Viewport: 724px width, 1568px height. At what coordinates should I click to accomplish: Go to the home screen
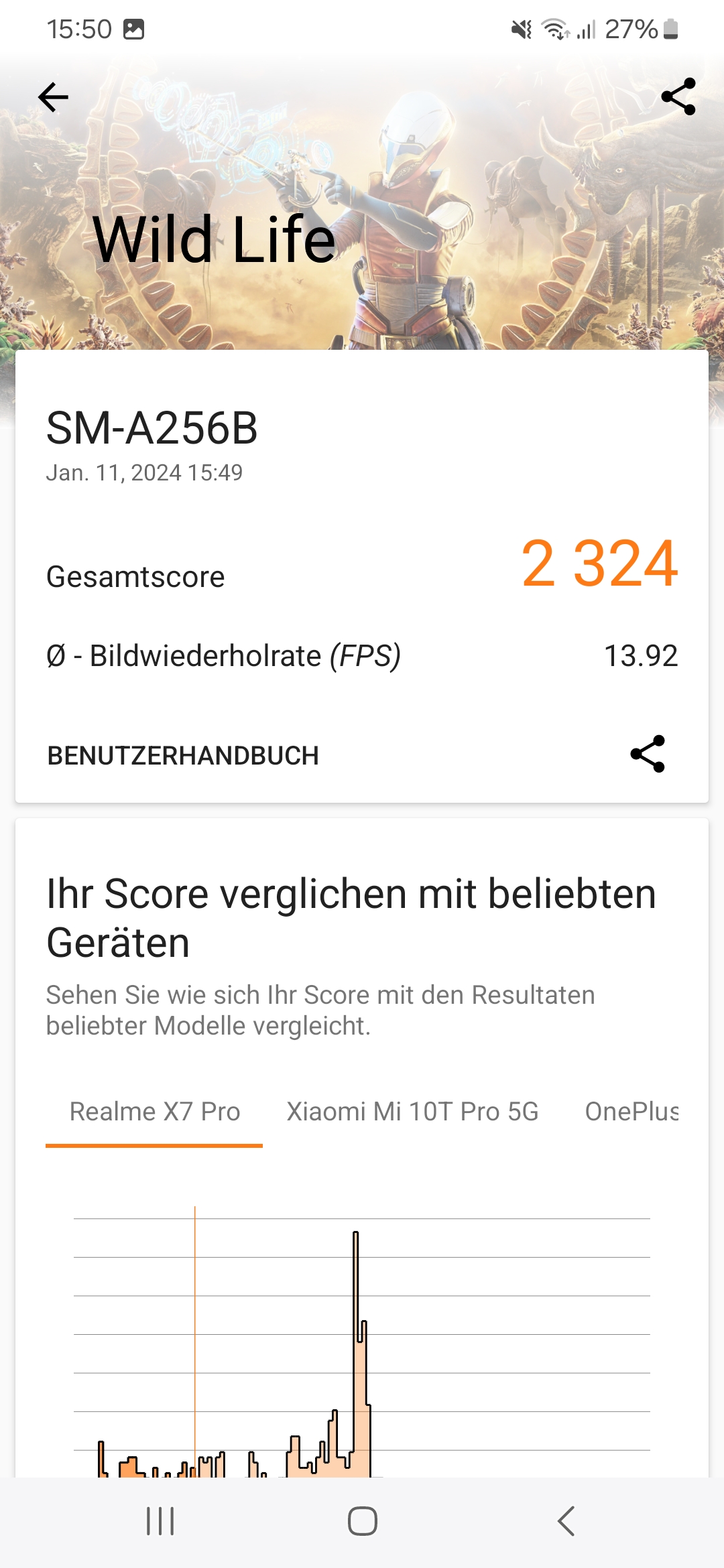coord(362,1521)
